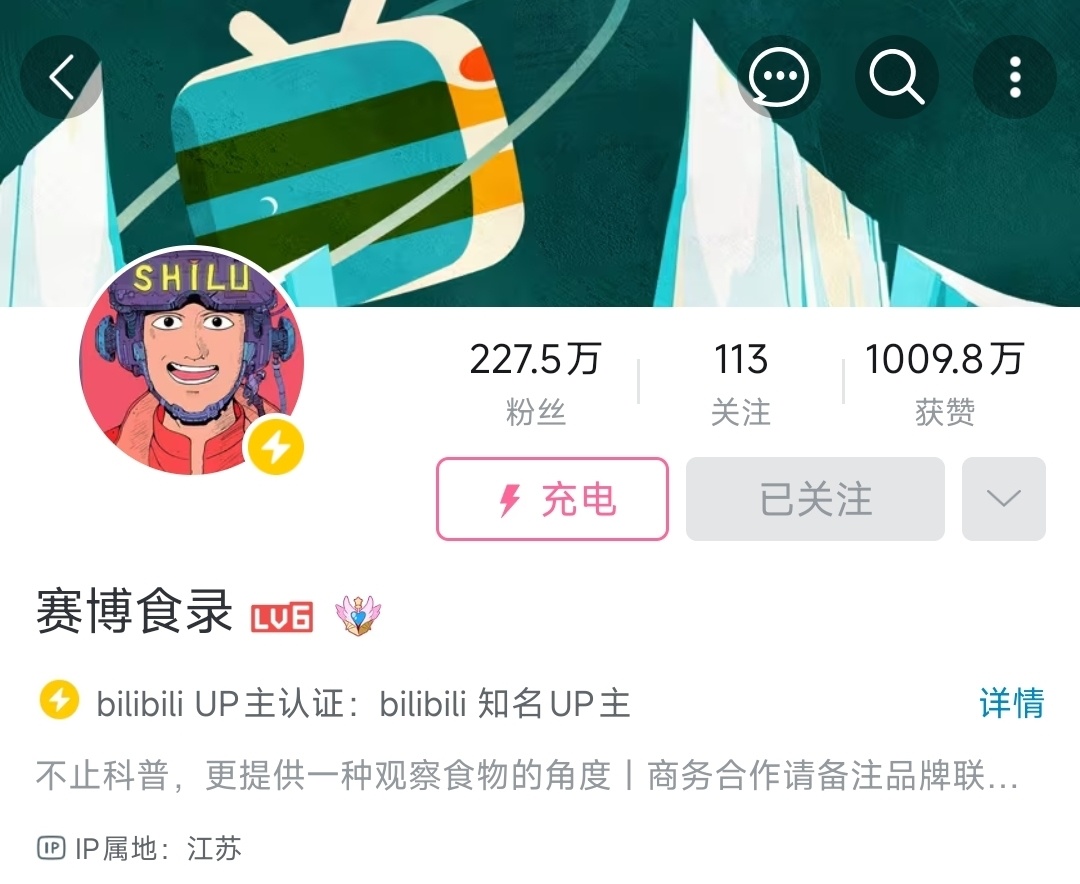1080x884 pixels.
Task: Tap the 充电 charge button
Action: tap(552, 499)
